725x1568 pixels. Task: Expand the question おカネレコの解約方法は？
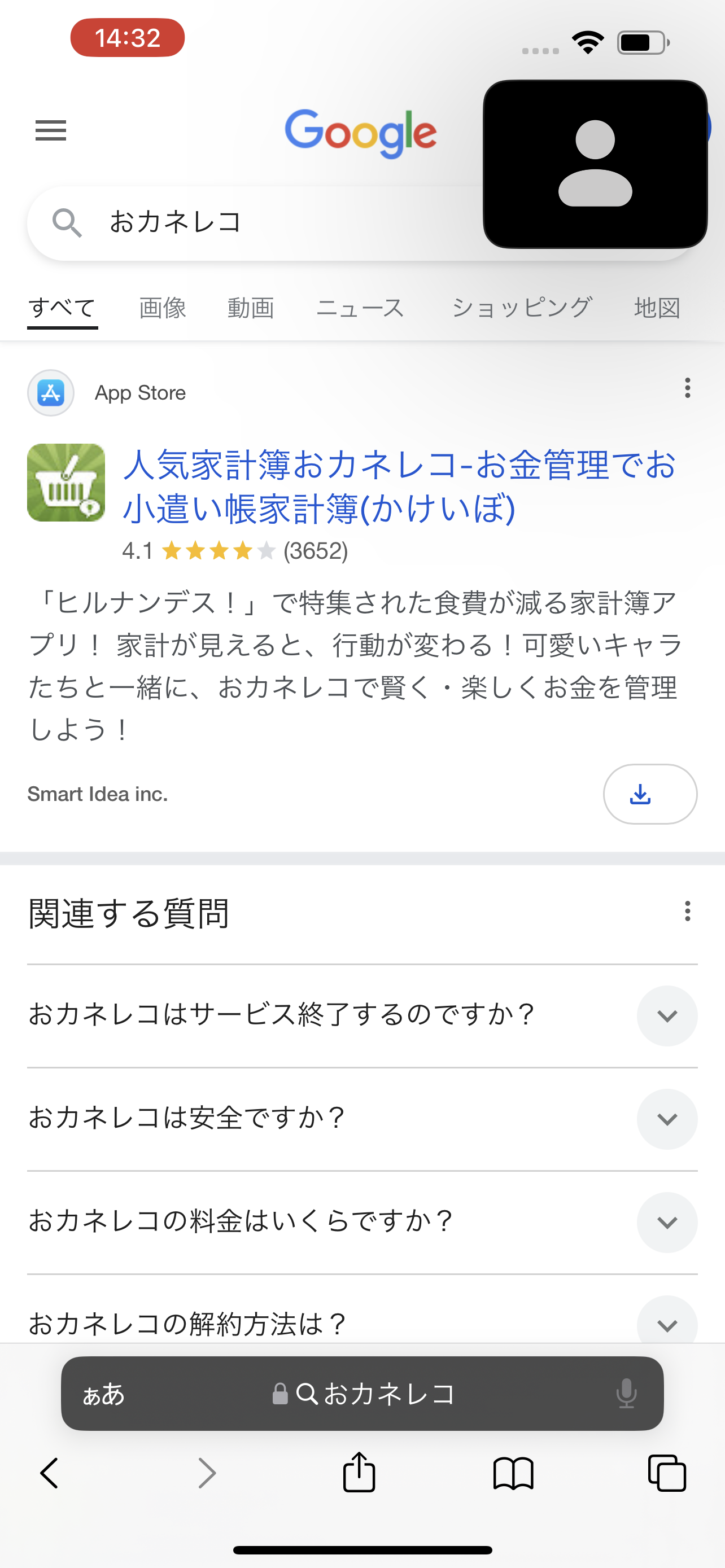pyautogui.click(x=667, y=1324)
